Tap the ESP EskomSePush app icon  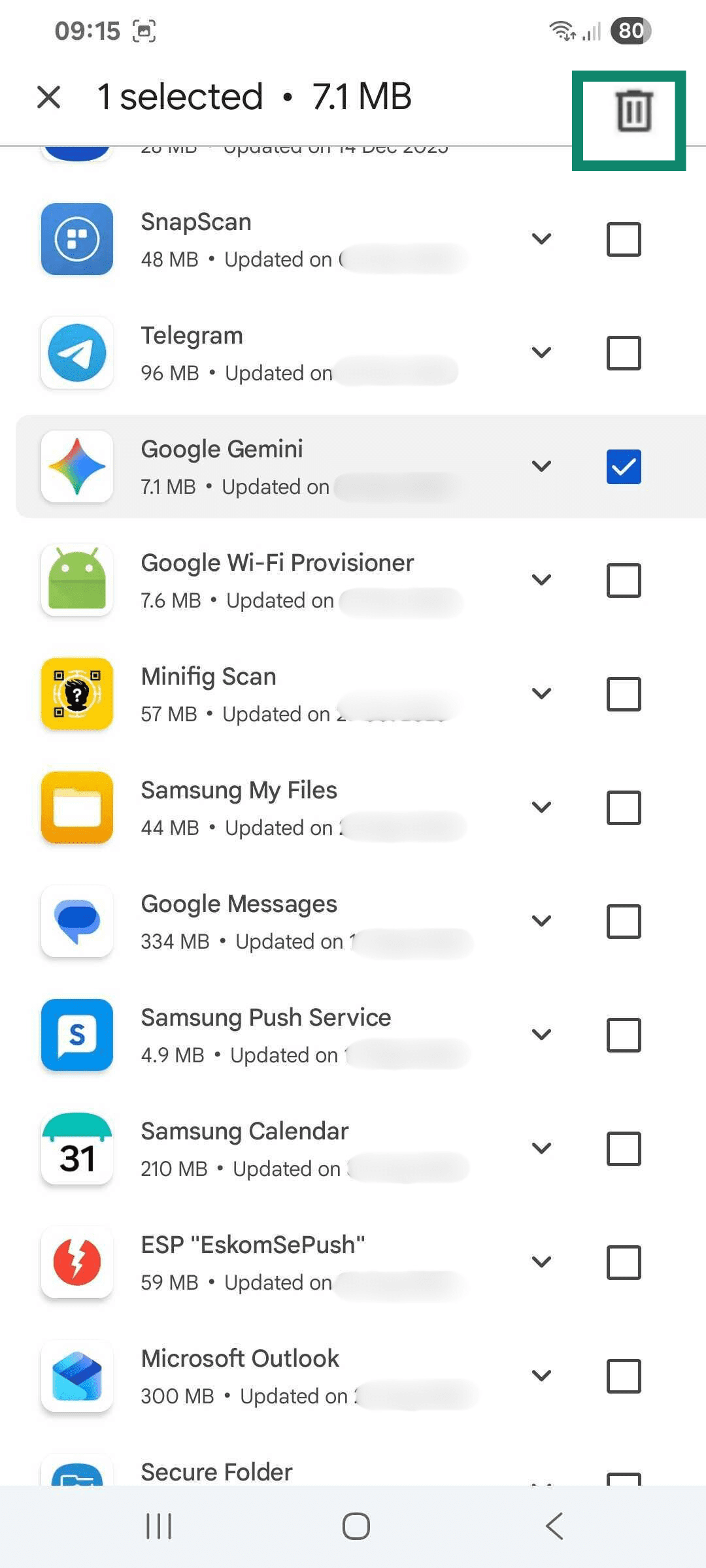click(x=76, y=1262)
